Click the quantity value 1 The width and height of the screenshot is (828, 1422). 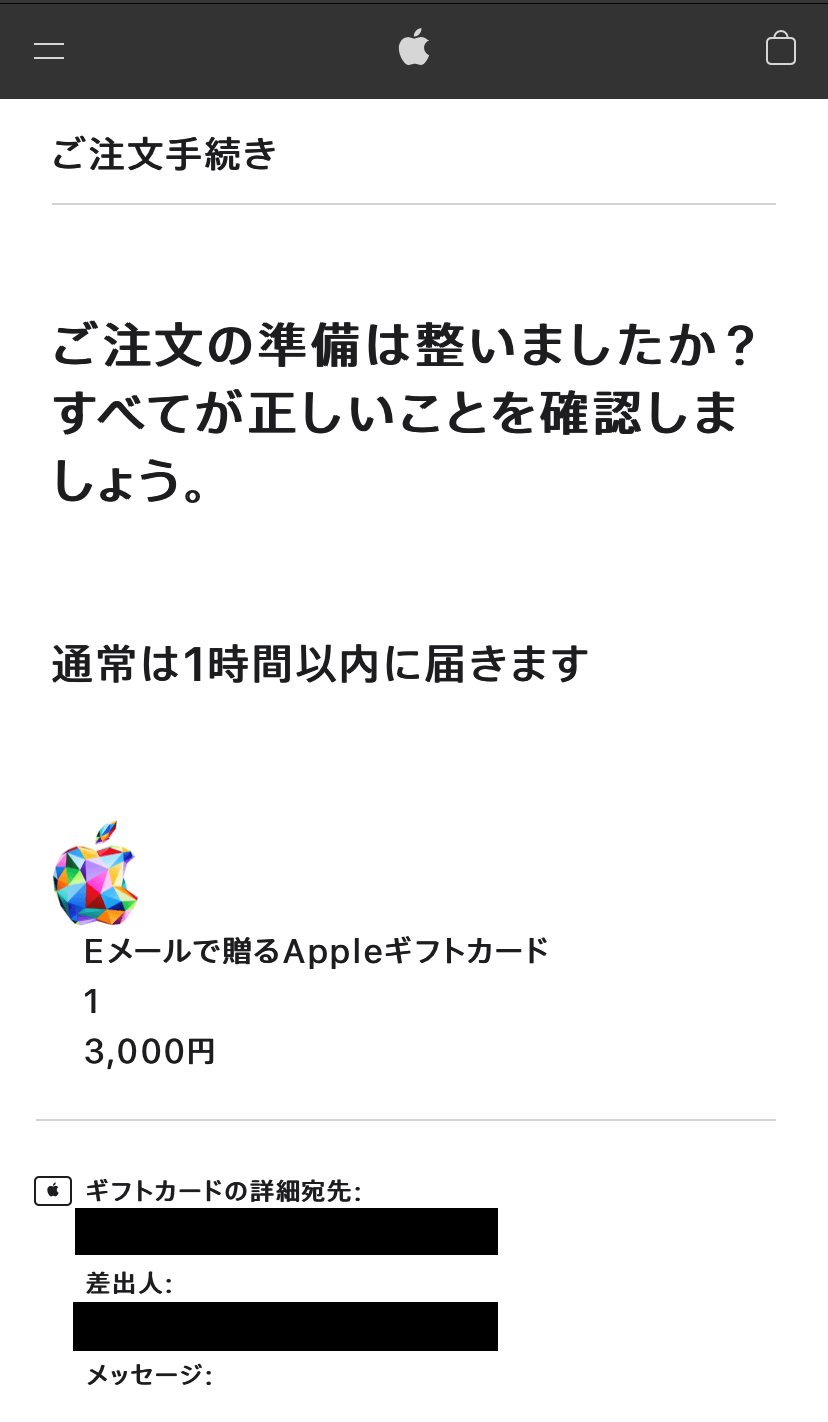(91, 1001)
